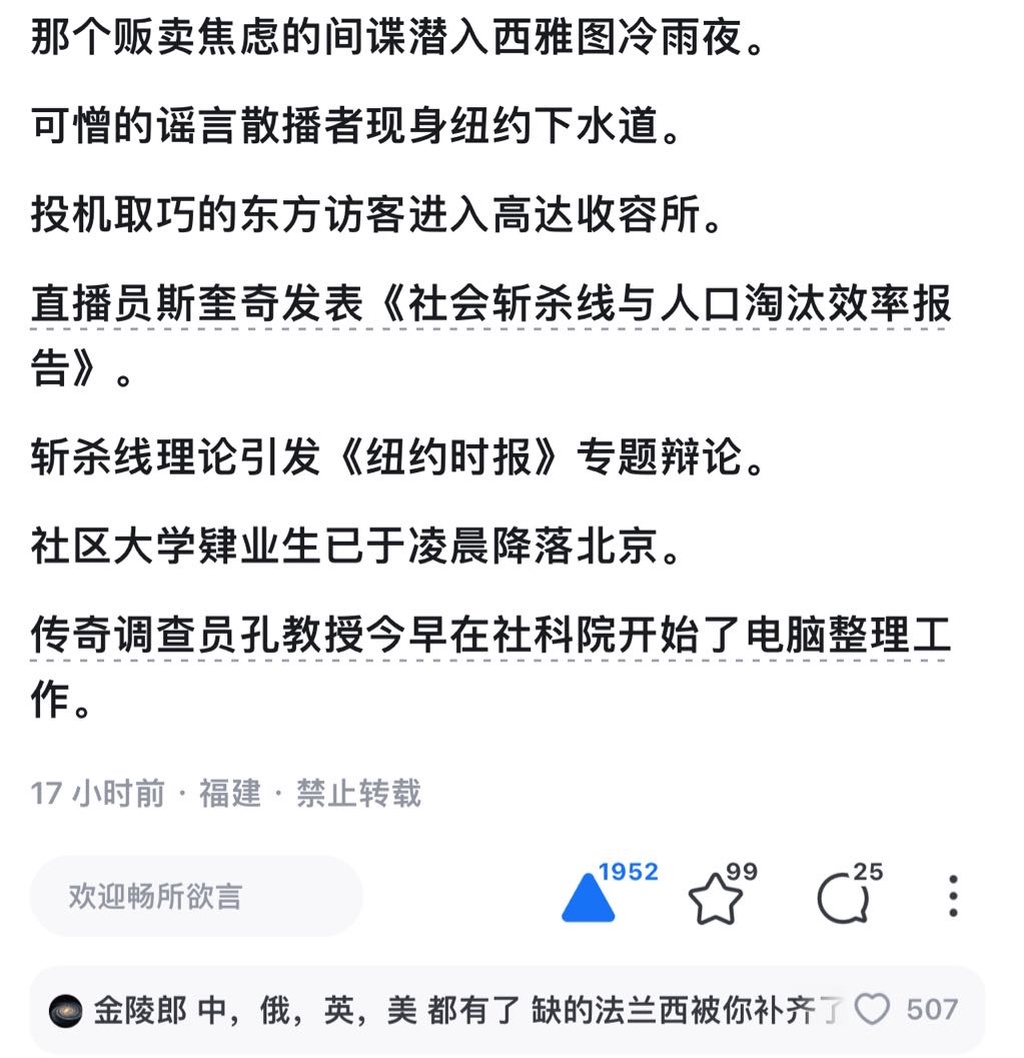1024x1058 pixels.
Task: Favorite this answer with the star icon
Action: [716, 899]
